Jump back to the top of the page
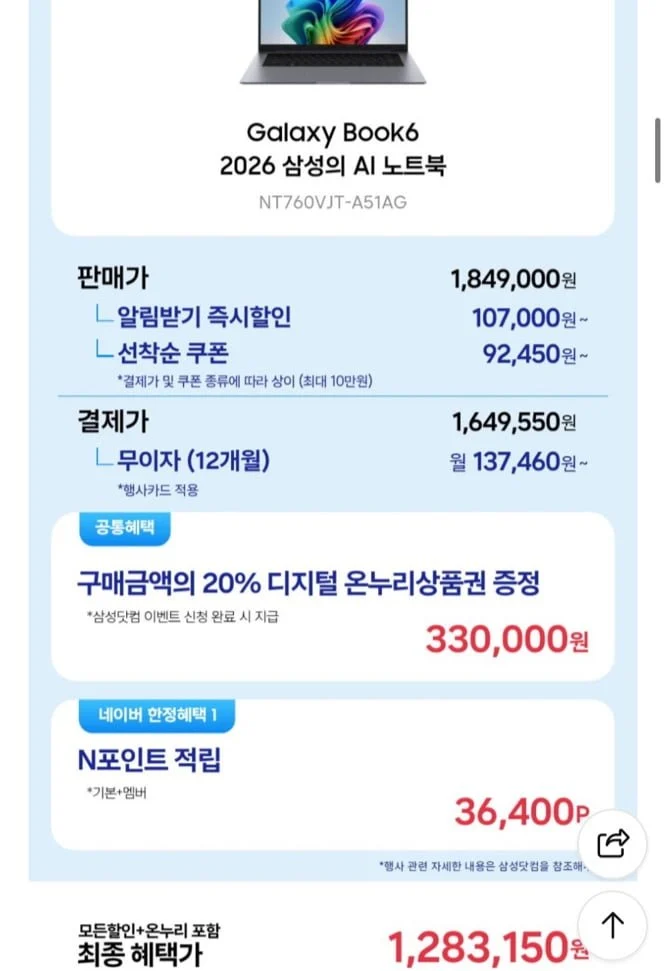This screenshot has height=971, width=666. click(612, 925)
